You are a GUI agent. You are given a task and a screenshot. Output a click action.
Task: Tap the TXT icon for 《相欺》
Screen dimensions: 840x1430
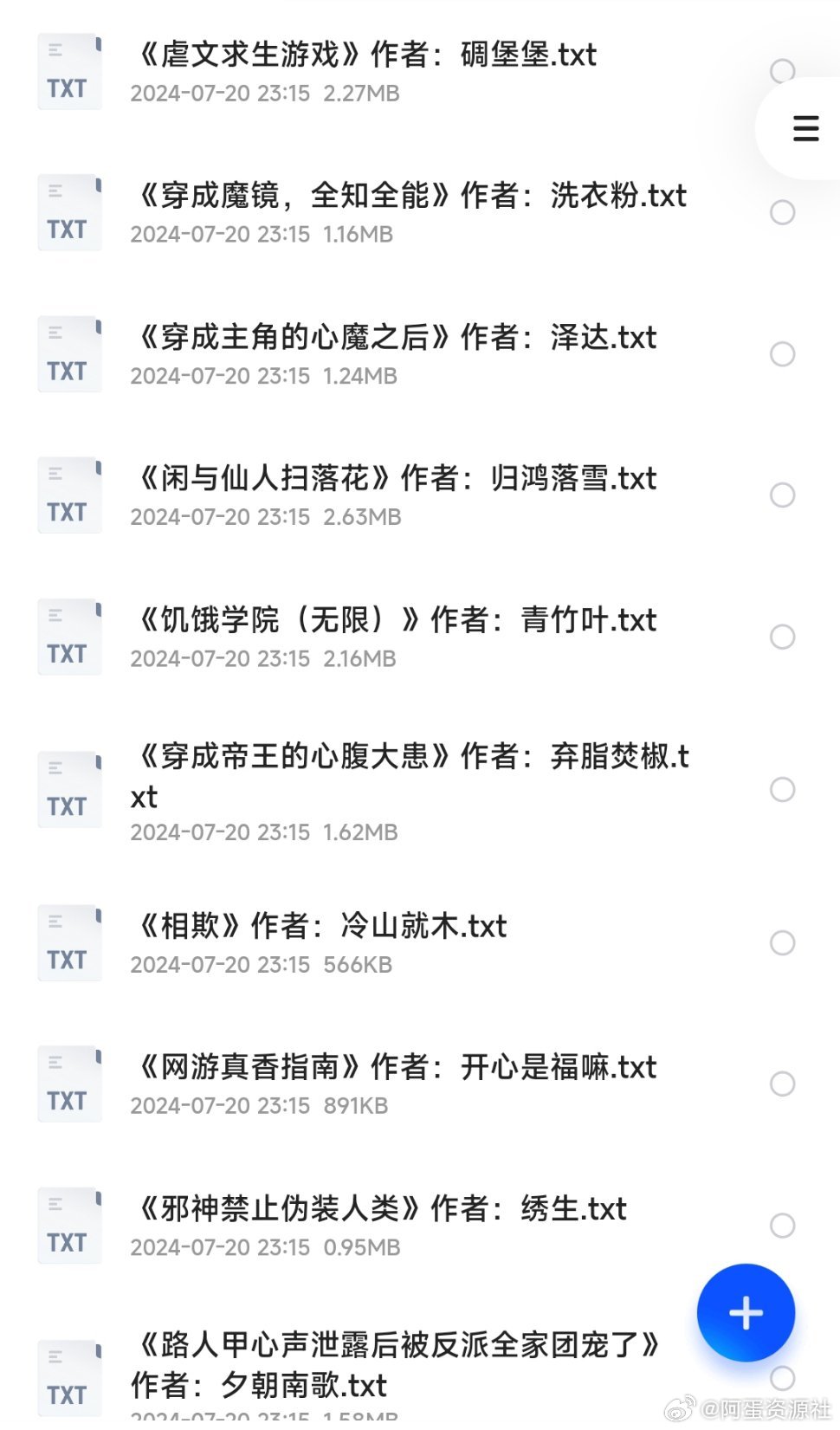tap(69, 942)
